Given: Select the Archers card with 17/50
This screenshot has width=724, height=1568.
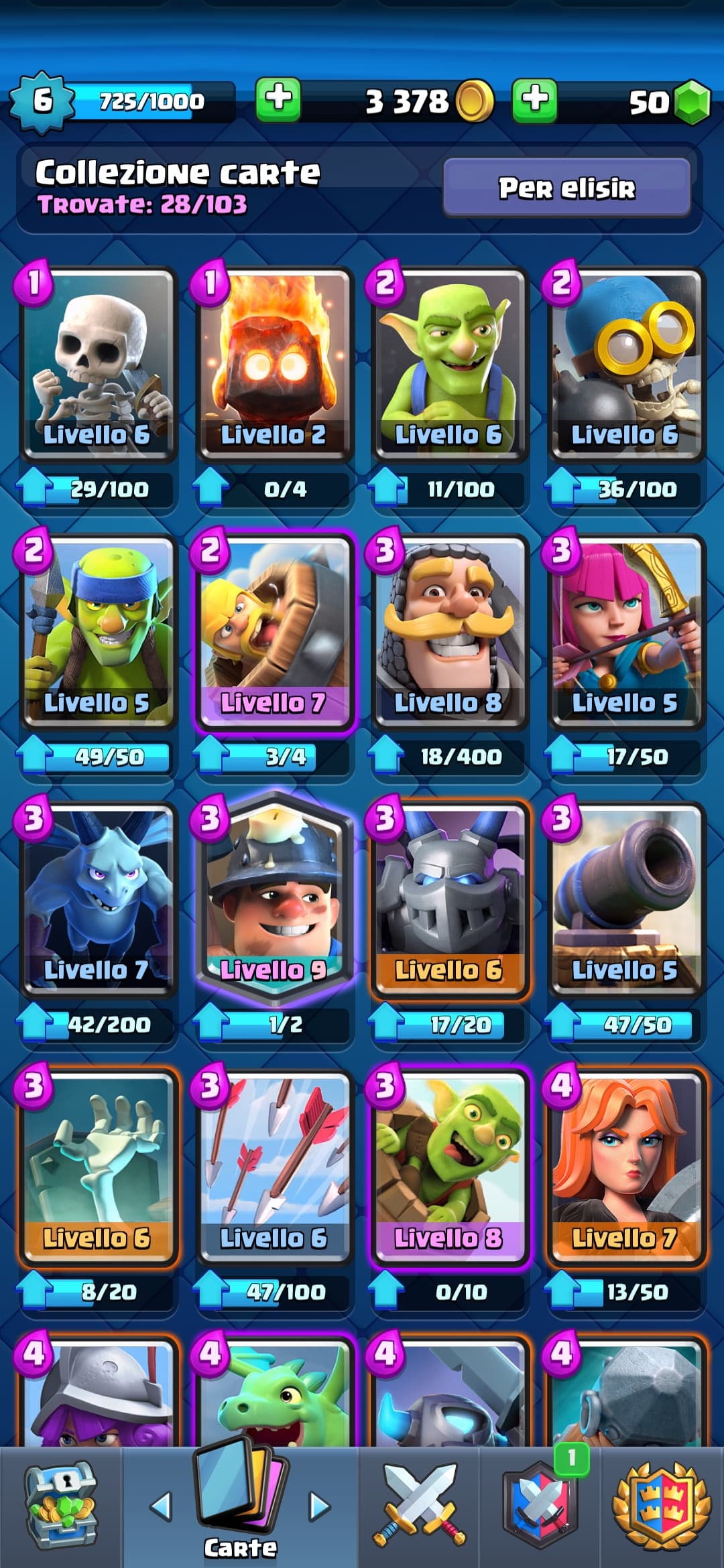Looking at the screenshot, I should [625, 632].
